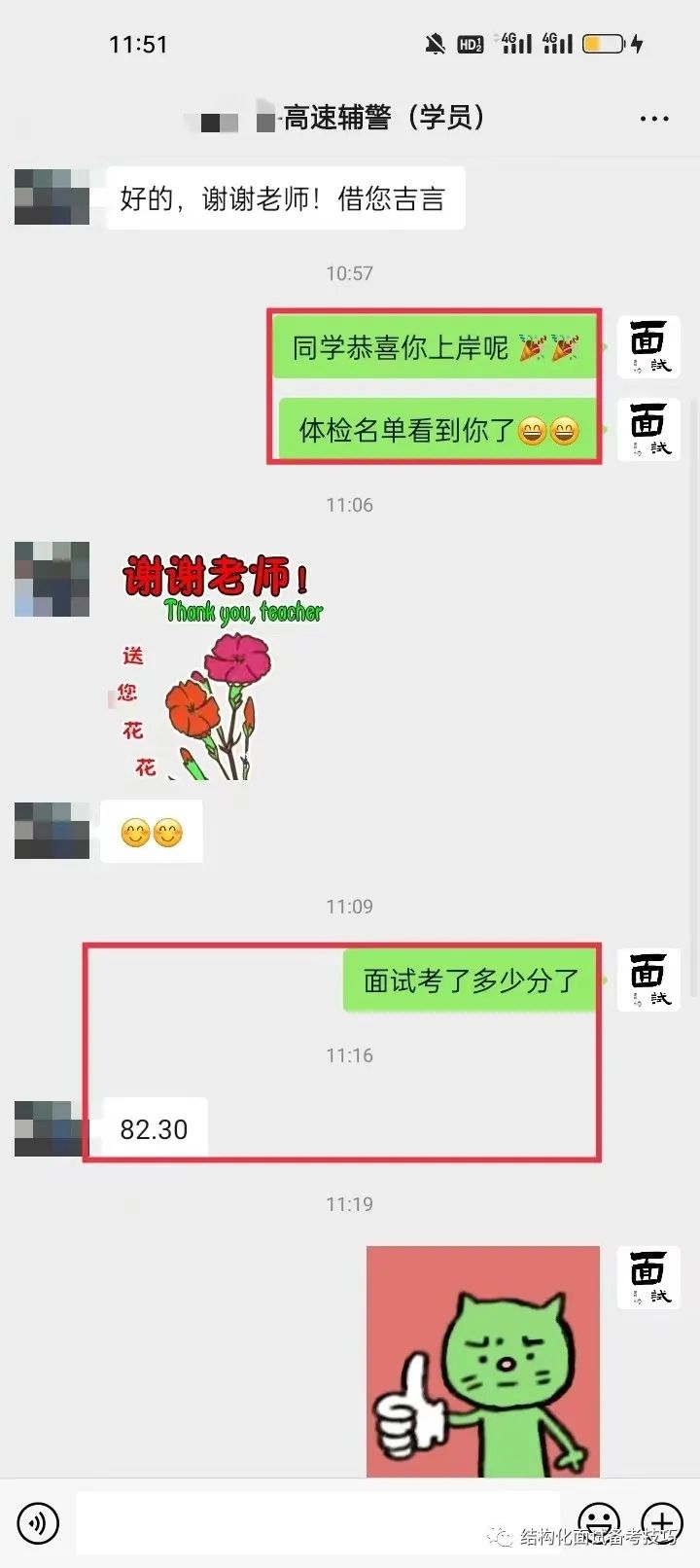Tap avatar next to 面试考了多少分了 message
The height and width of the screenshot is (1568, 700).
pyautogui.click(x=648, y=980)
